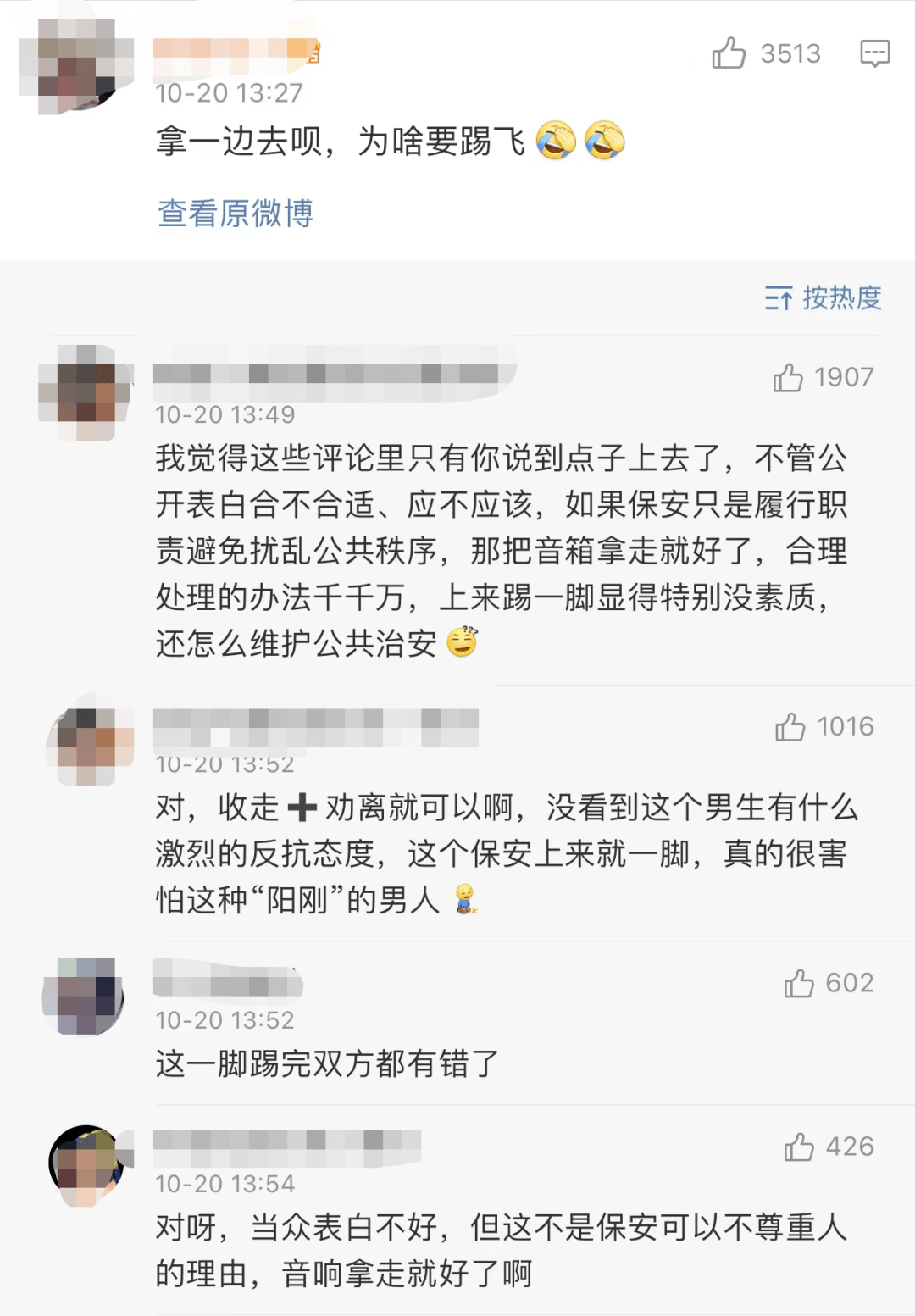Image resolution: width=915 pixels, height=1316 pixels.
Task: Open the avatar of the 13:54 replier
Action: coord(86,1165)
